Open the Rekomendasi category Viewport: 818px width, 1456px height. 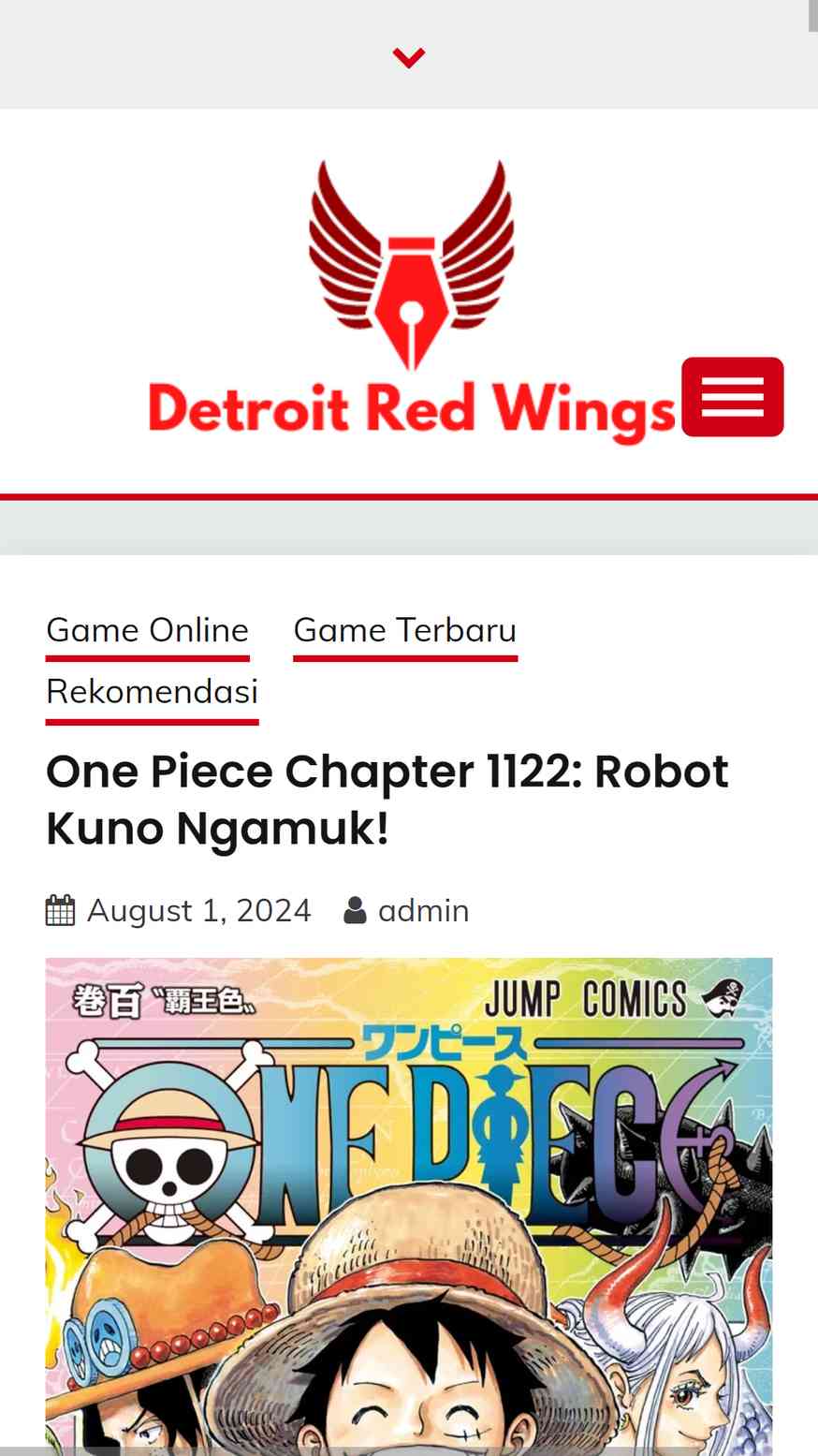click(153, 692)
